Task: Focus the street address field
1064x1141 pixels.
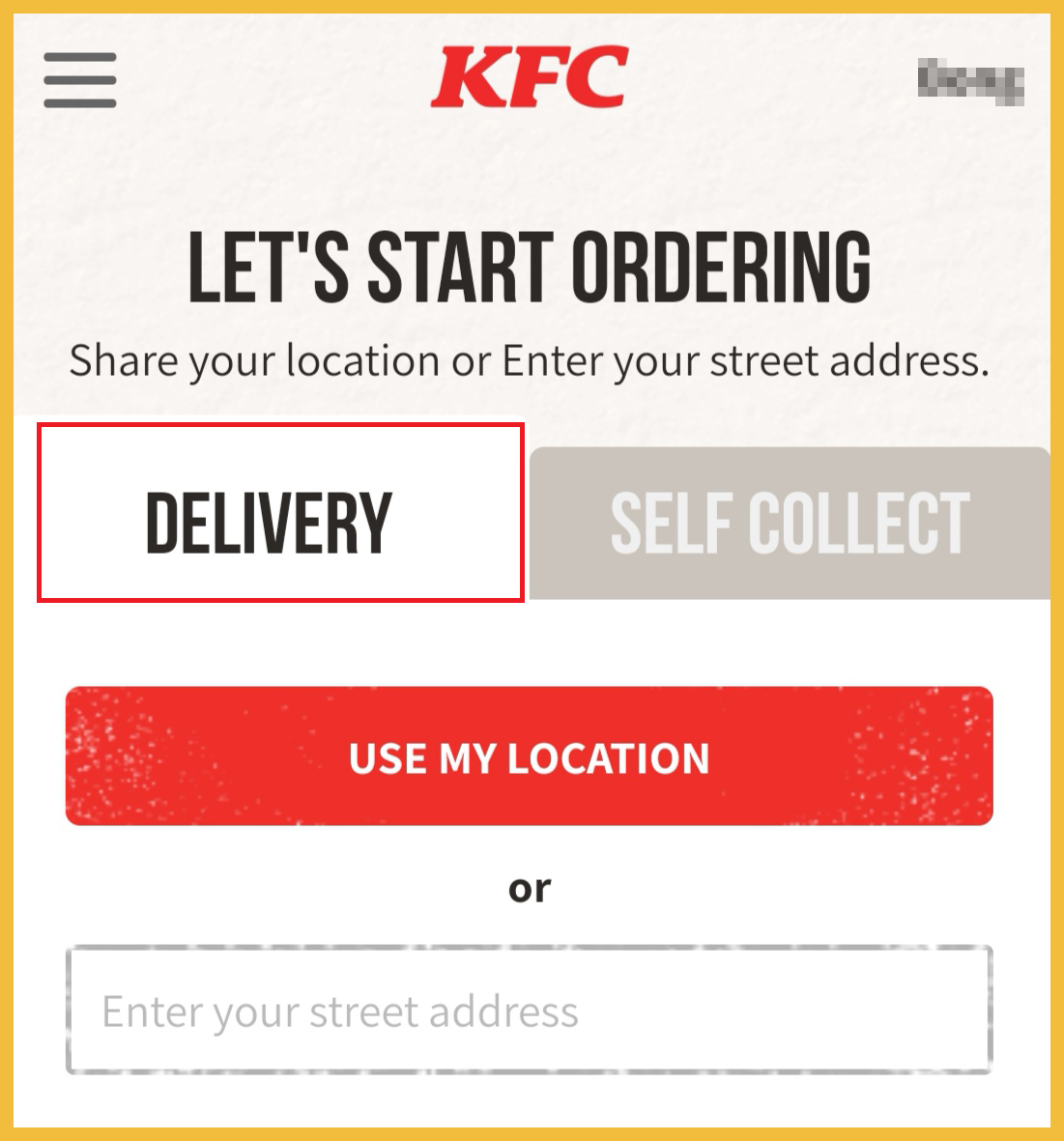Action: (529, 1011)
